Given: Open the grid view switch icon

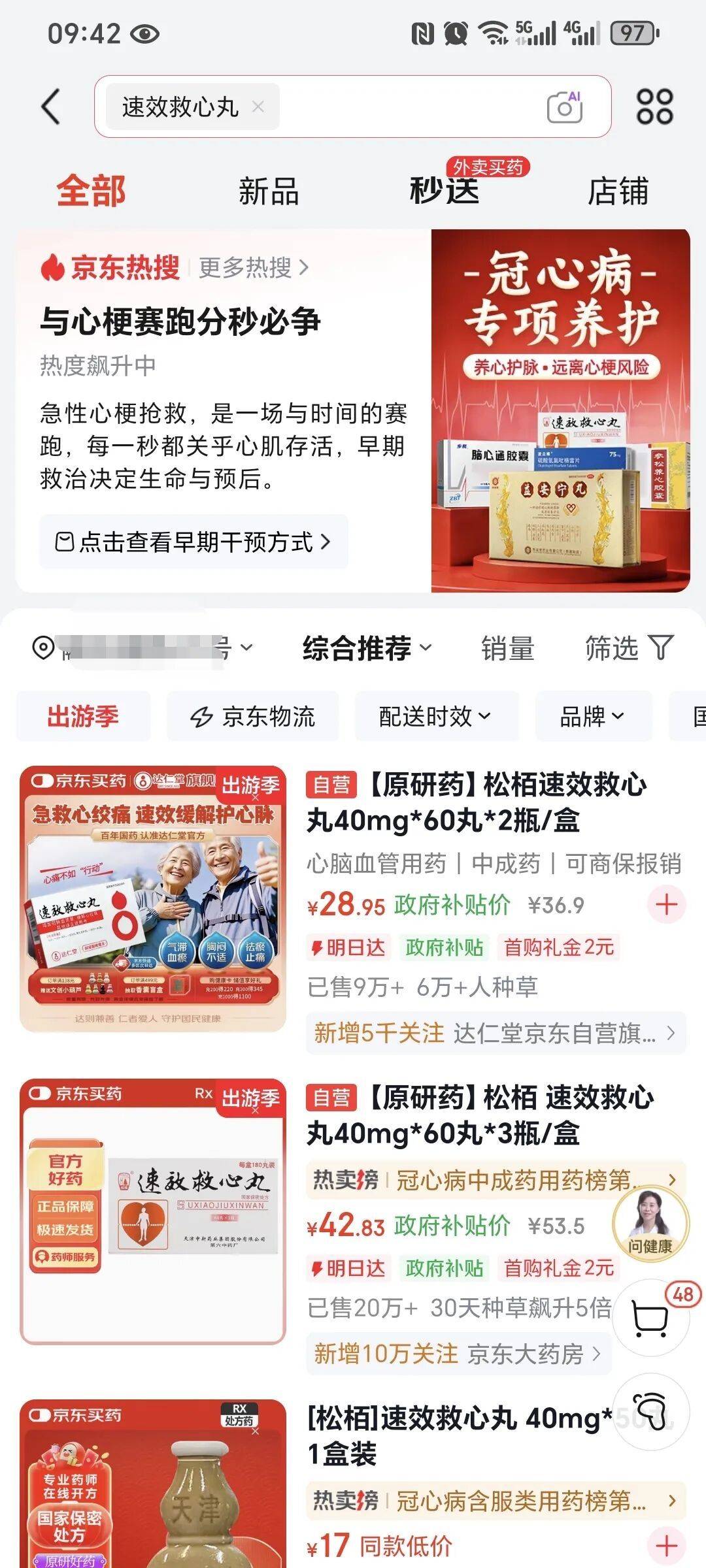Looking at the screenshot, I should tap(654, 106).
